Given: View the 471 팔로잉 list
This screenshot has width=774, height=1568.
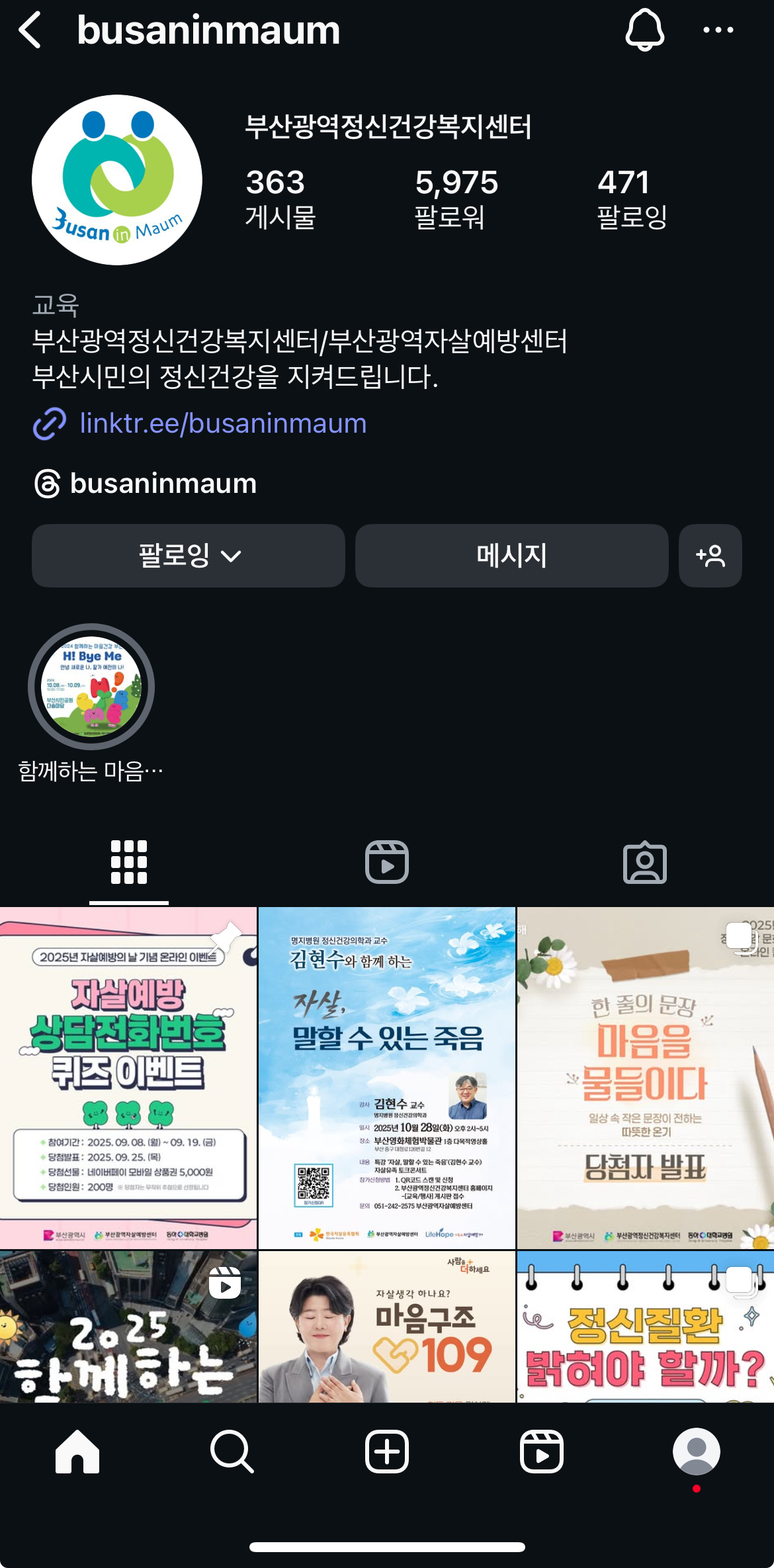Looking at the screenshot, I should (x=631, y=198).
